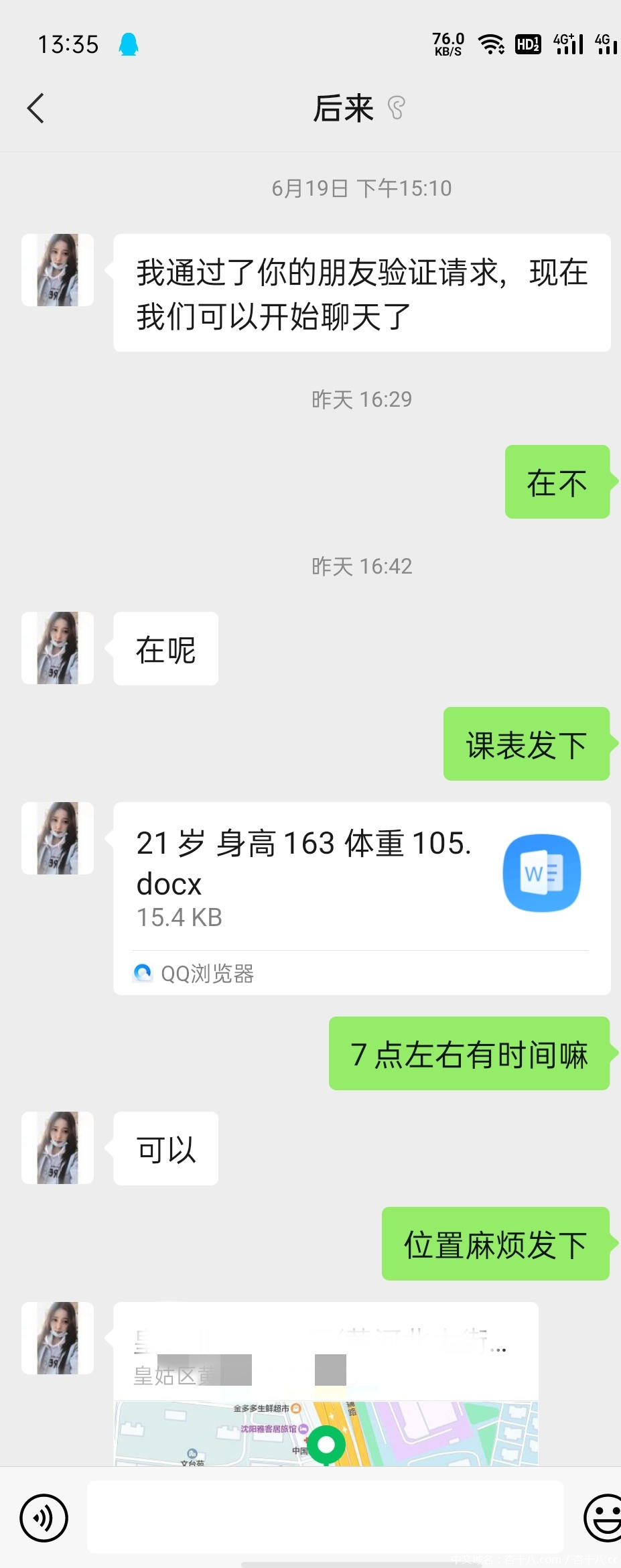Open the emoji picker
This screenshot has width=621, height=1568.
pyautogui.click(x=604, y=1518)
